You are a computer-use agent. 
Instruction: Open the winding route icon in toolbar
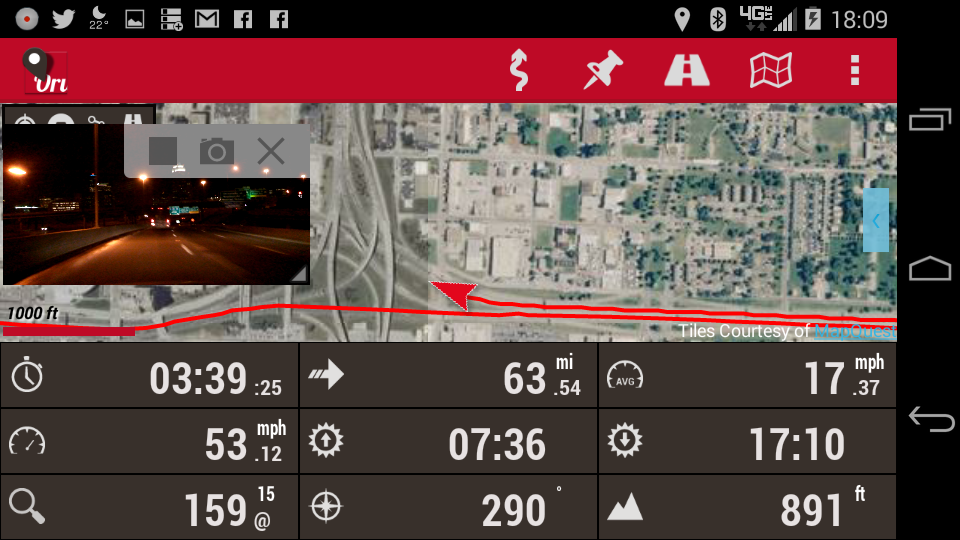pyautogui.click(x=518, y=70)
